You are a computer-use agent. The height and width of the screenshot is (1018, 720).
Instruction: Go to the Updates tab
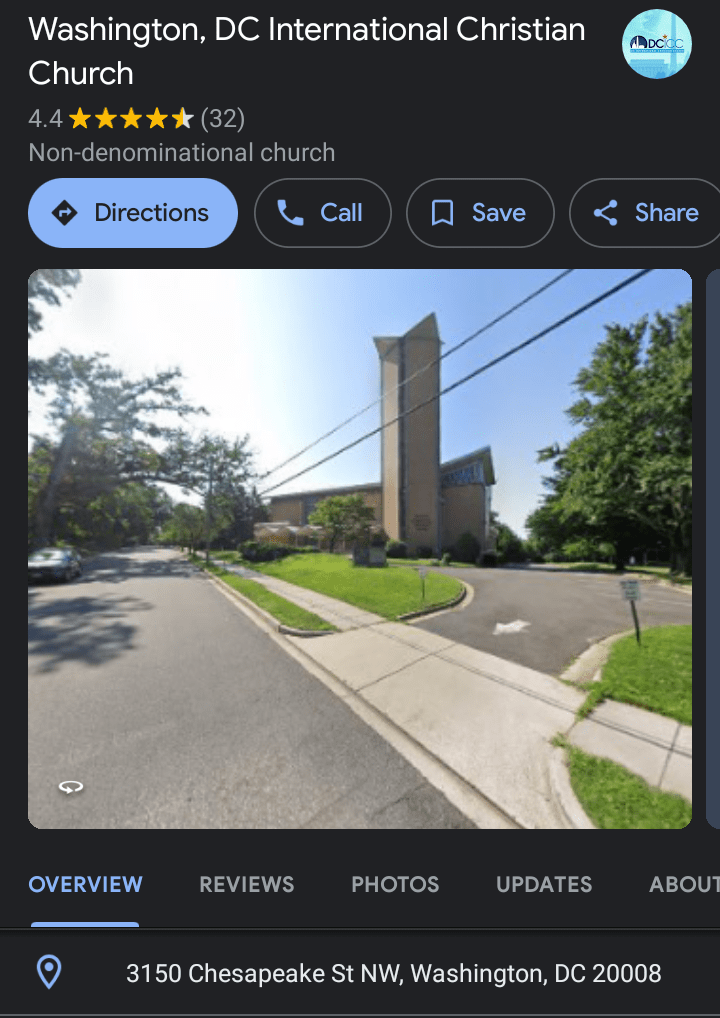point(544,884)
